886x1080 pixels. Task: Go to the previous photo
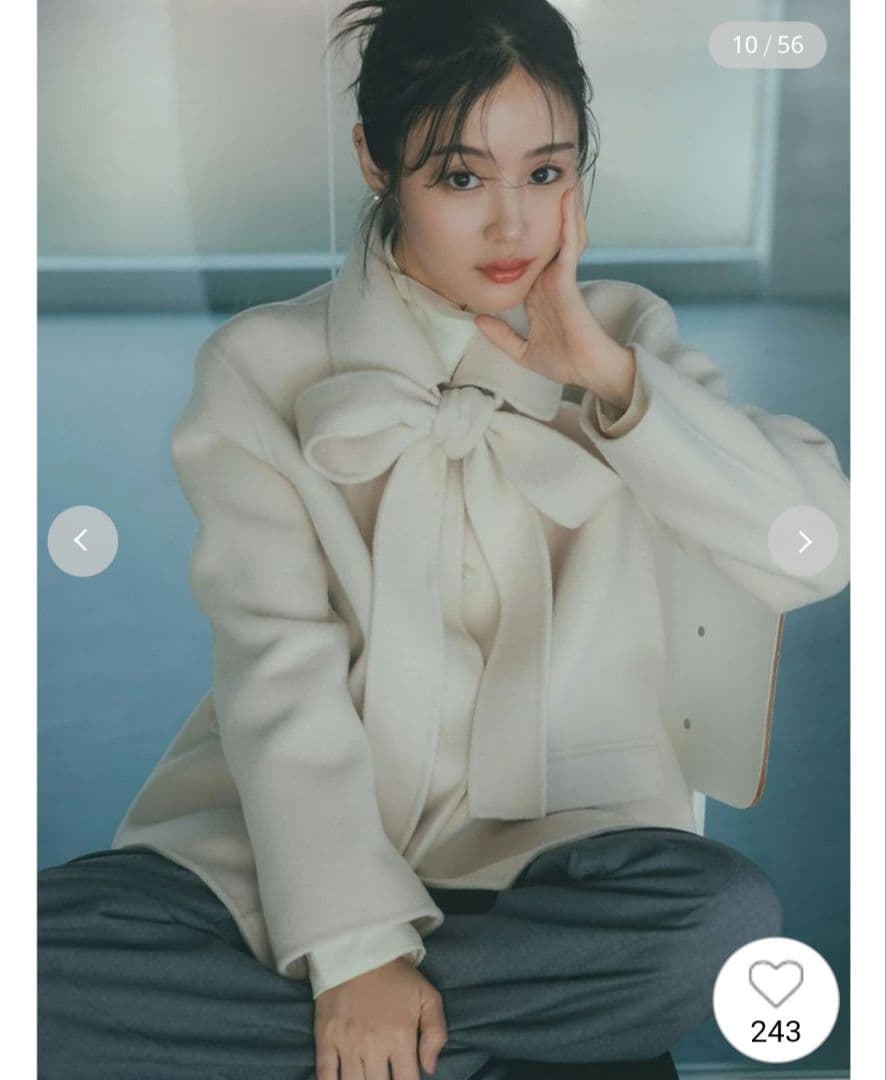point(82,541)
